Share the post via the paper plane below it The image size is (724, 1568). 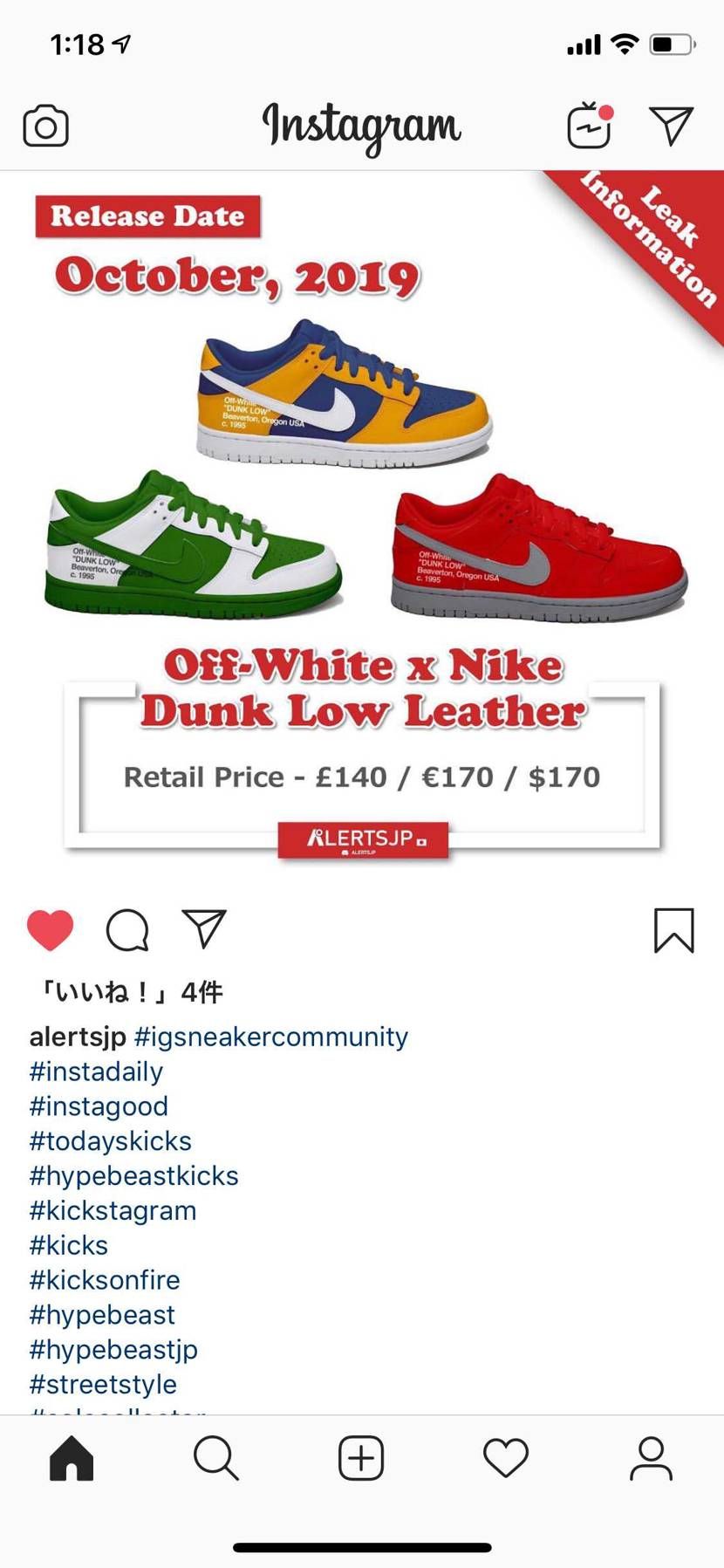click(204, 928)
